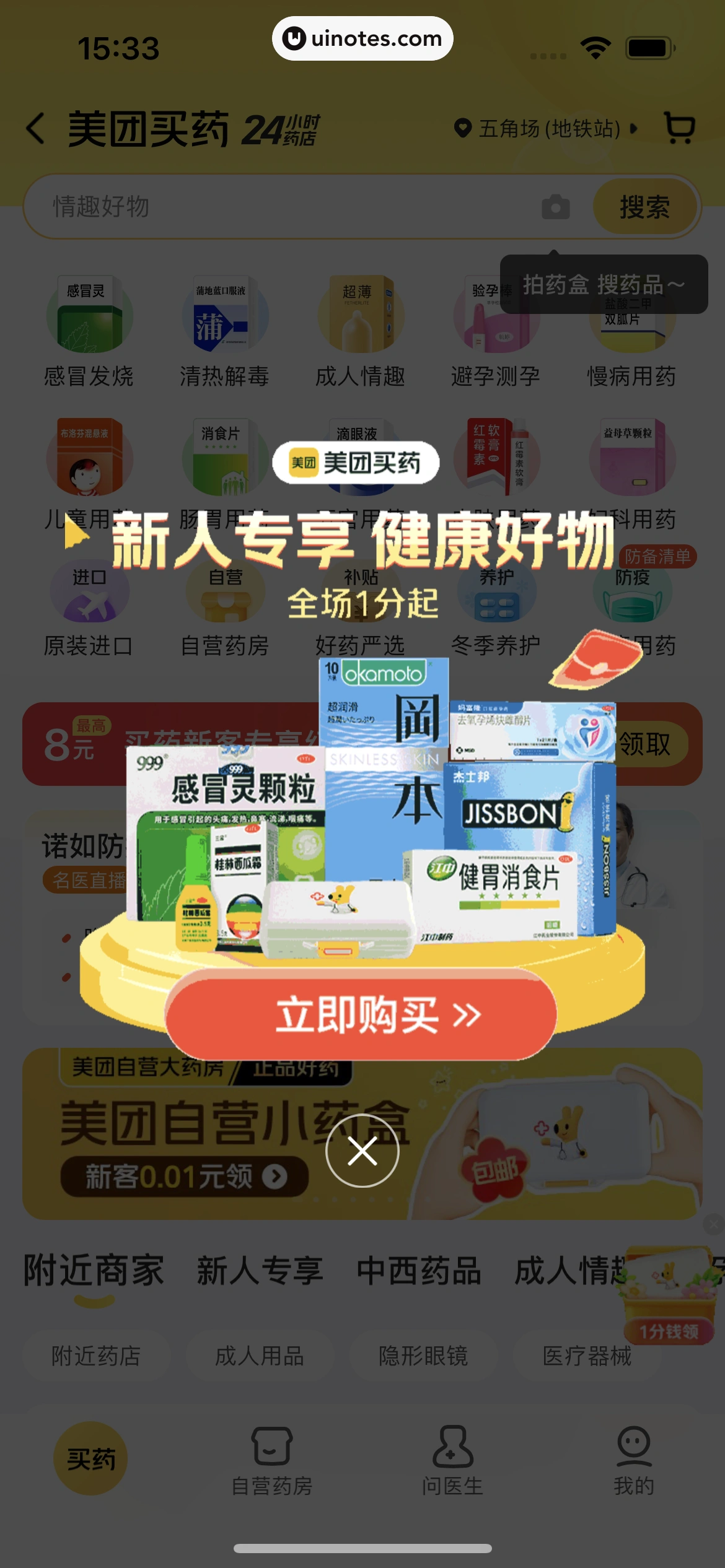
Task: Close the new-user promotion popup
Action: [x=362, y=1151]
